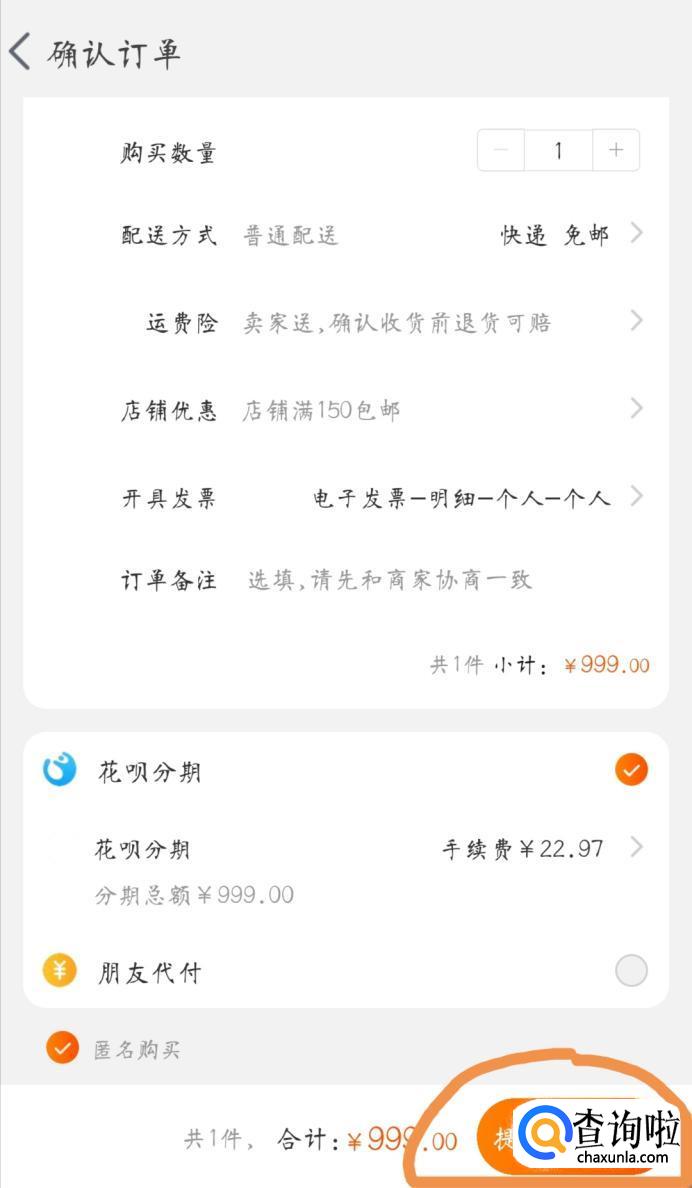Increase purchase quantity with plus button
The height and width of the screenshot is (1188, 692).
click(616, 151)
